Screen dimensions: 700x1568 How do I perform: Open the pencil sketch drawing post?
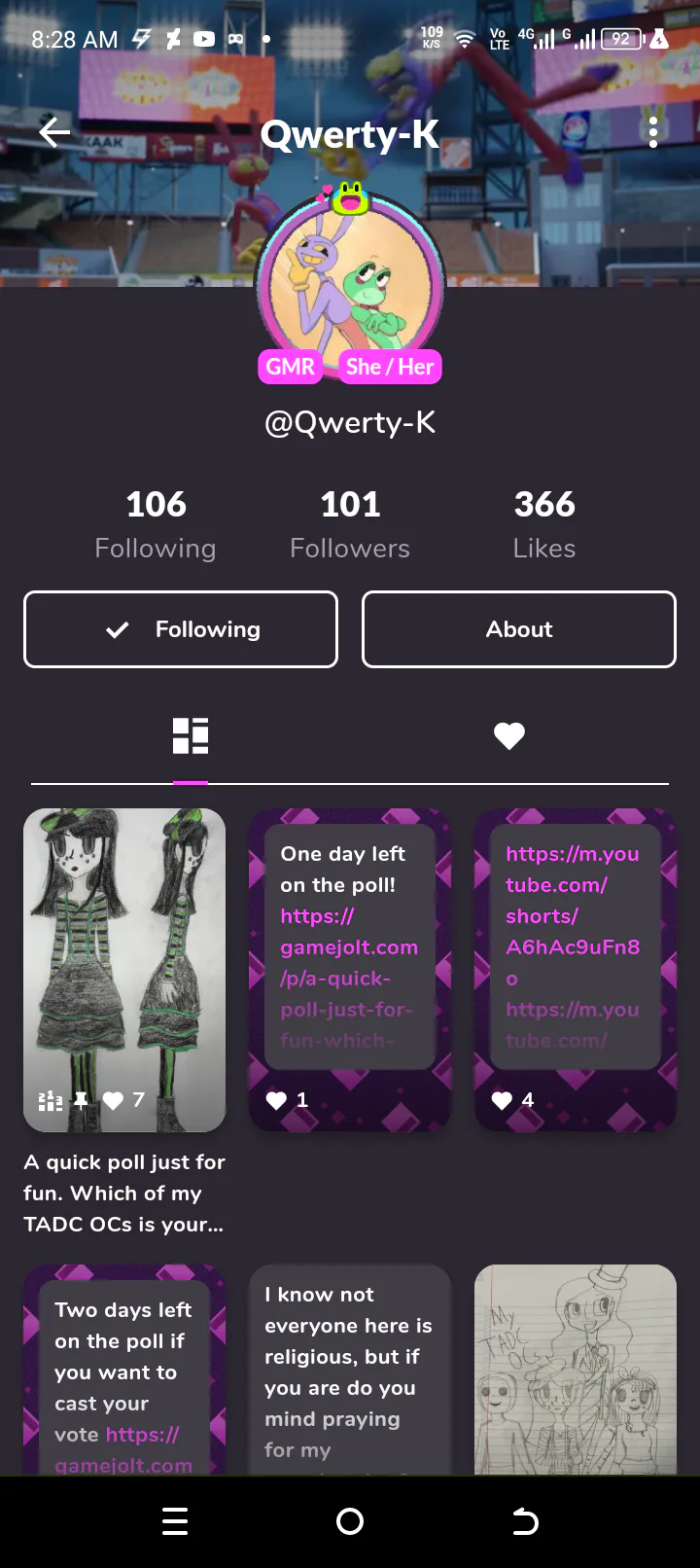coord(576,1370)
